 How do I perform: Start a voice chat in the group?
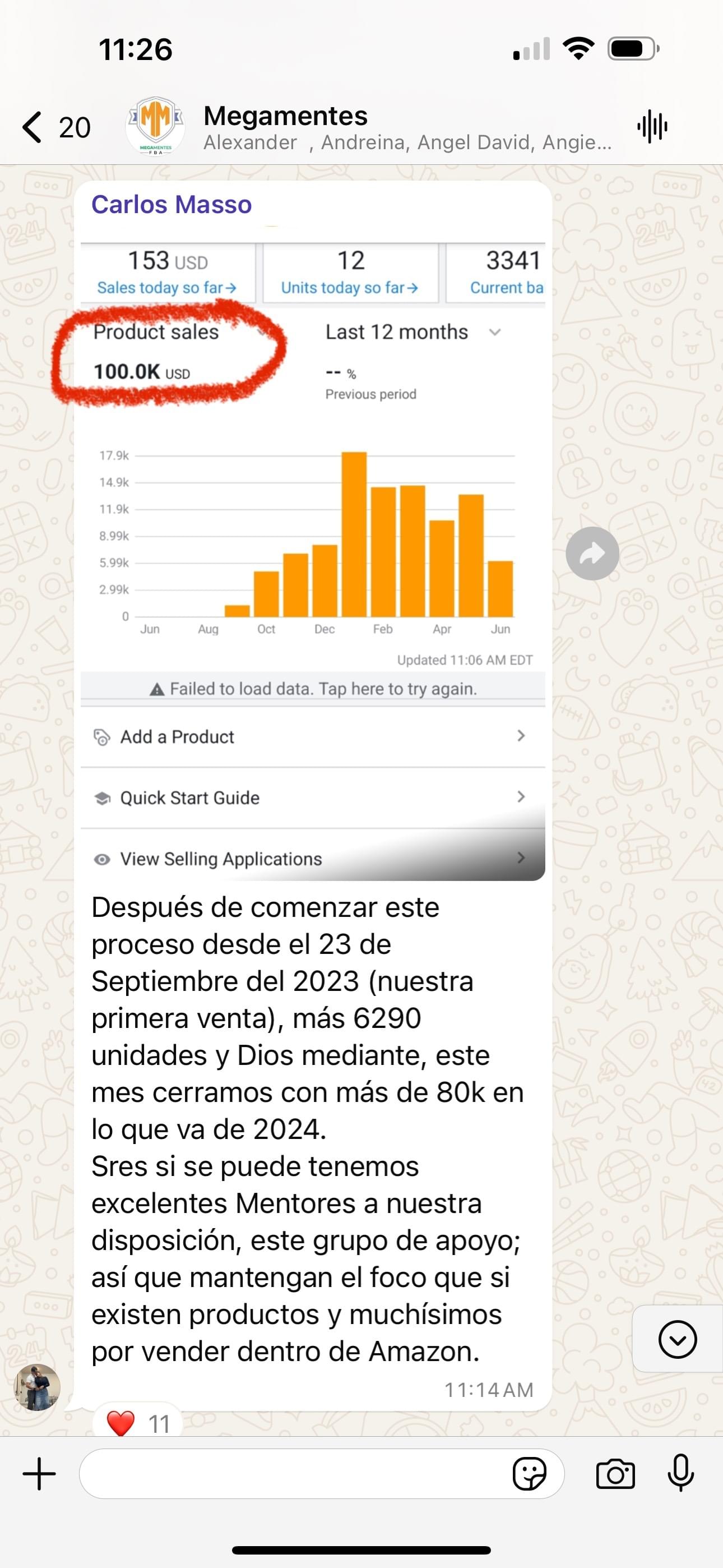tap(652, 127)
